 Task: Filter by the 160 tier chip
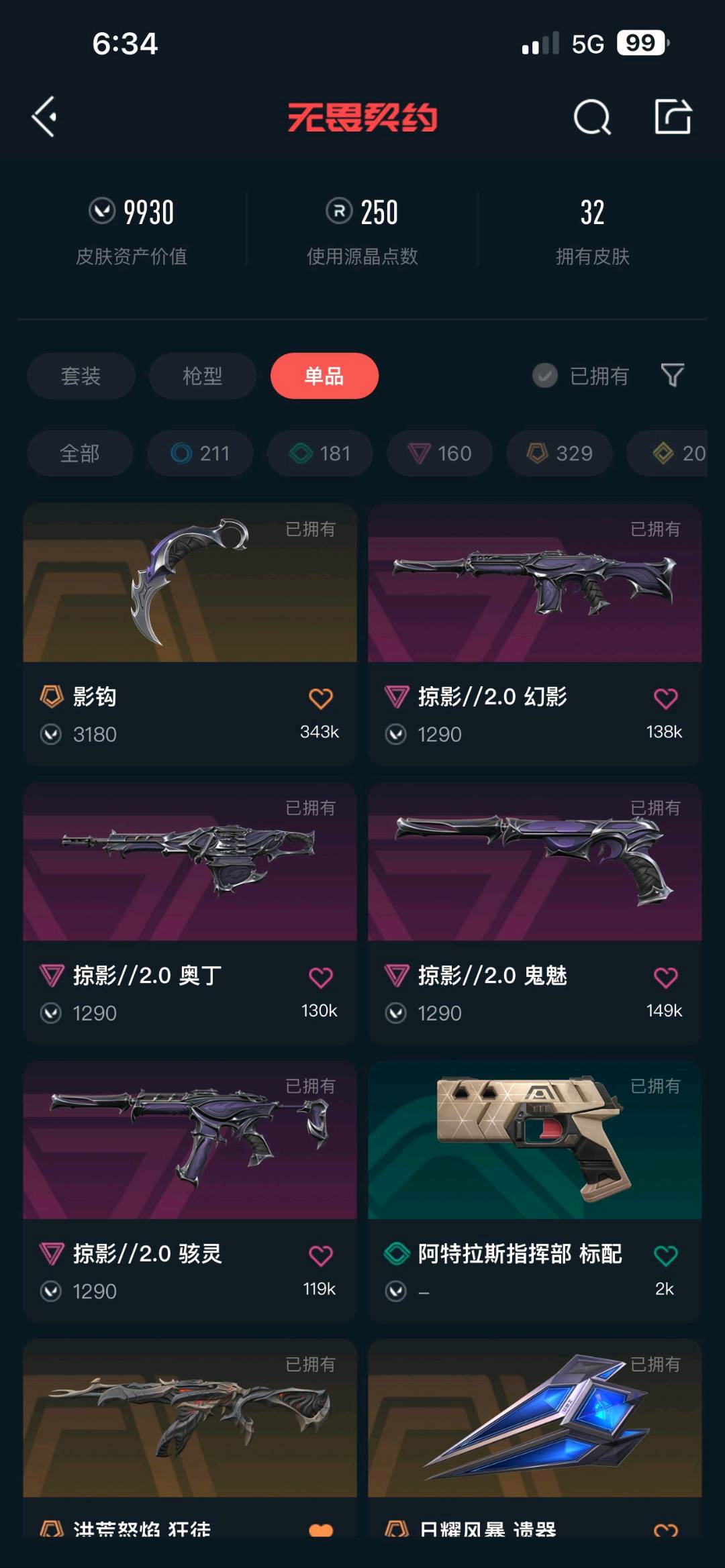[440, 454]
